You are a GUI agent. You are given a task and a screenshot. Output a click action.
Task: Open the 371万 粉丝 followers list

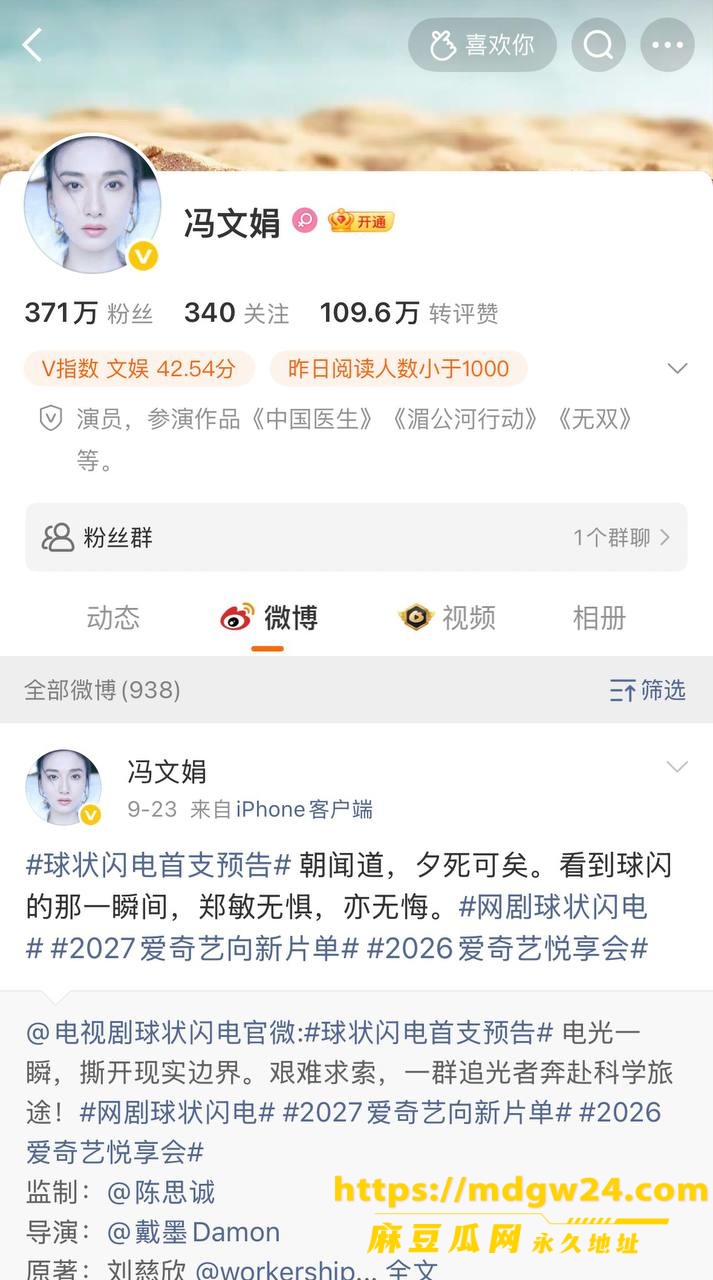pyautogui.click(x=89, y=314)
